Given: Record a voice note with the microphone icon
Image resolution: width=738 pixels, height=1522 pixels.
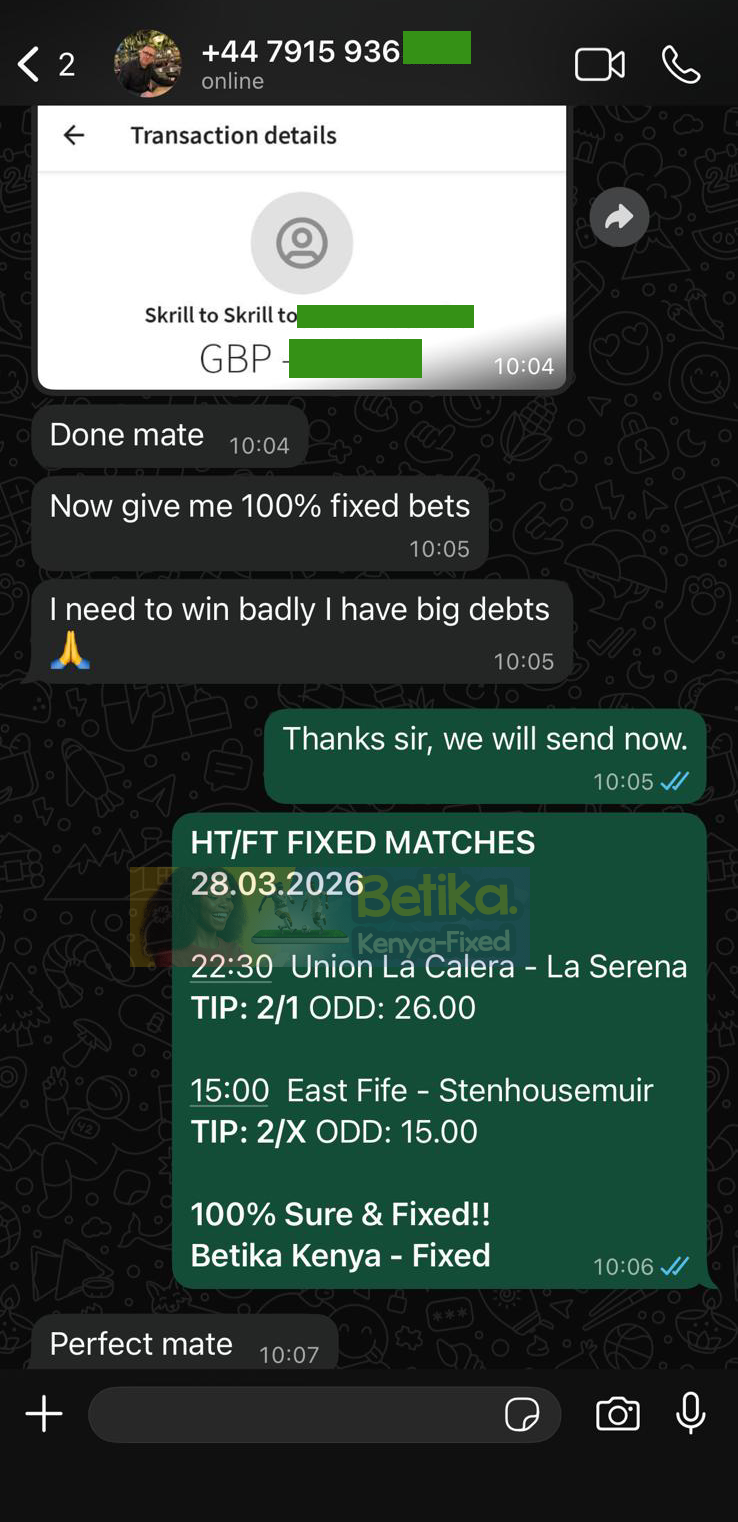Looking at the screenshot, I should (x=690, y=1414).
